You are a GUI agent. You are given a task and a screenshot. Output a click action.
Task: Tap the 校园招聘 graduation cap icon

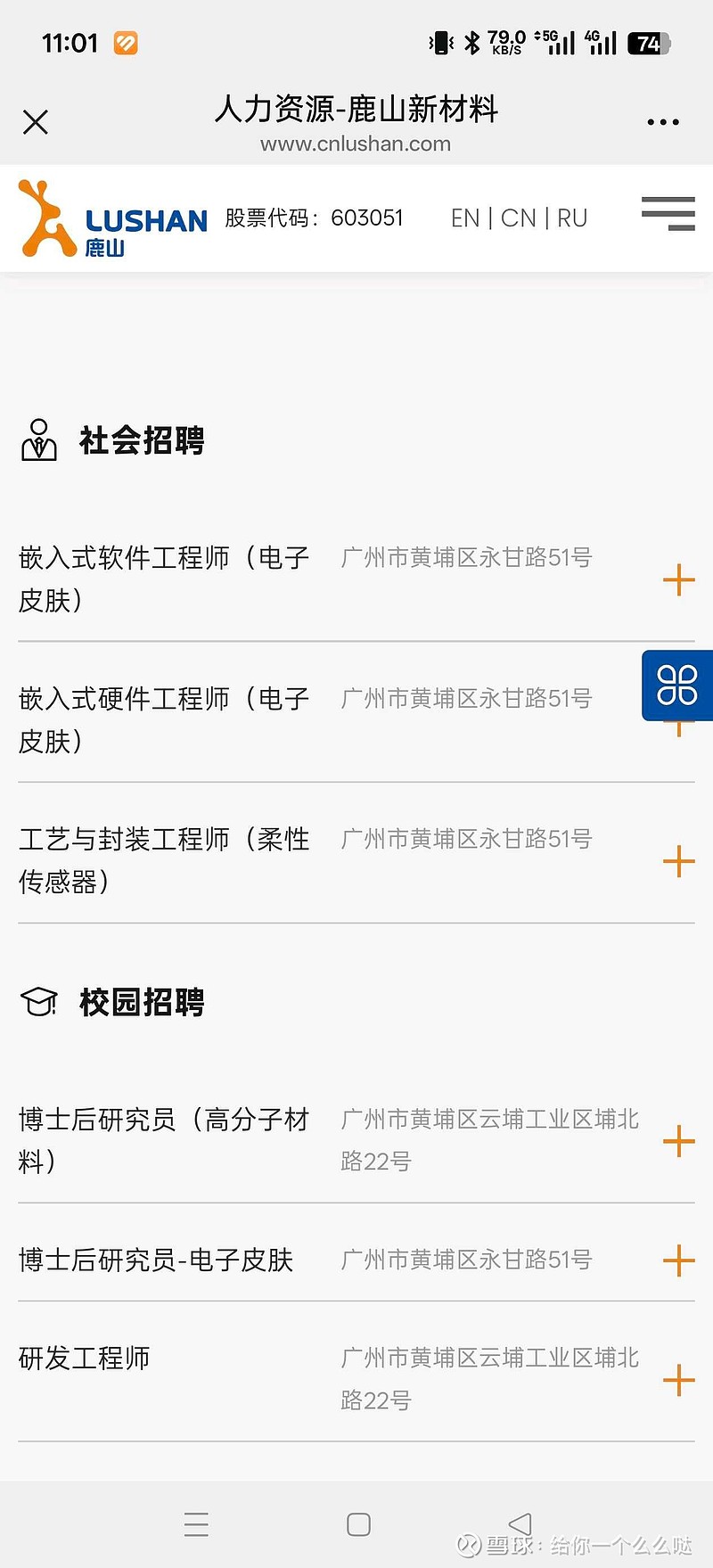37,1002
